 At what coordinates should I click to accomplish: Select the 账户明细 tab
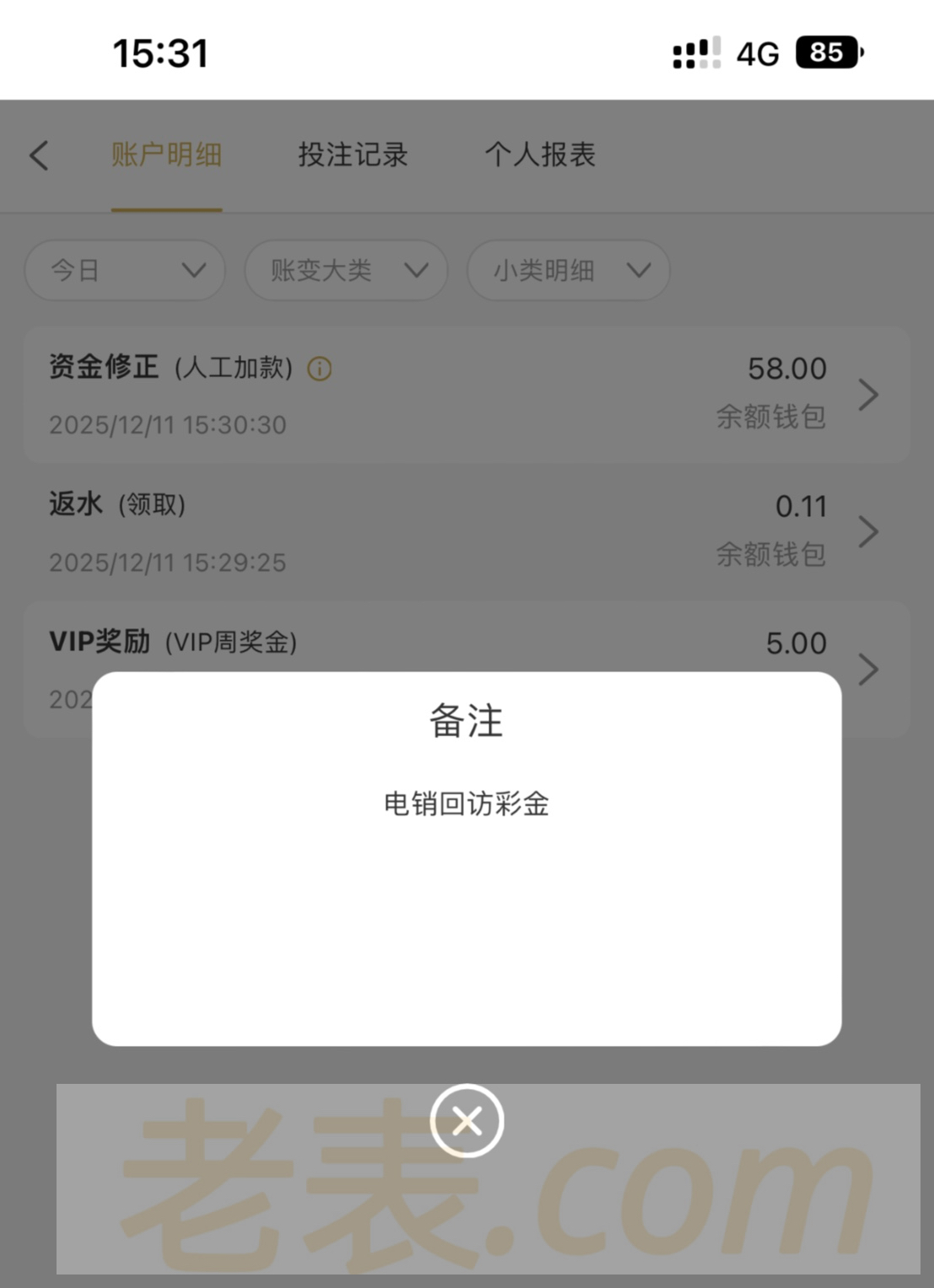pos(166,155)
